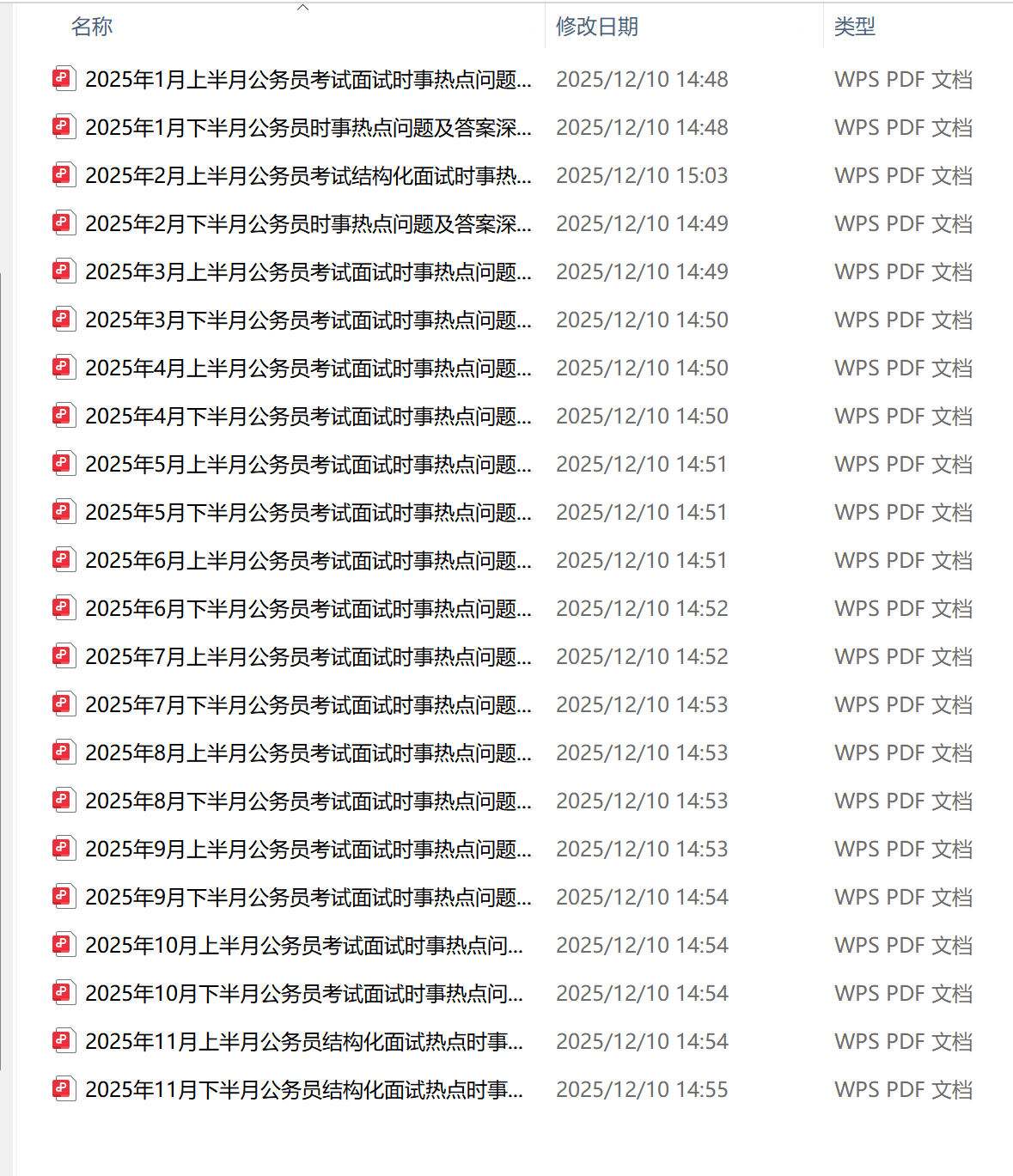Open the 2025年3月上半月 PDF document
The height and width of the screenshot is (1176, 1013).
(308, 272)
